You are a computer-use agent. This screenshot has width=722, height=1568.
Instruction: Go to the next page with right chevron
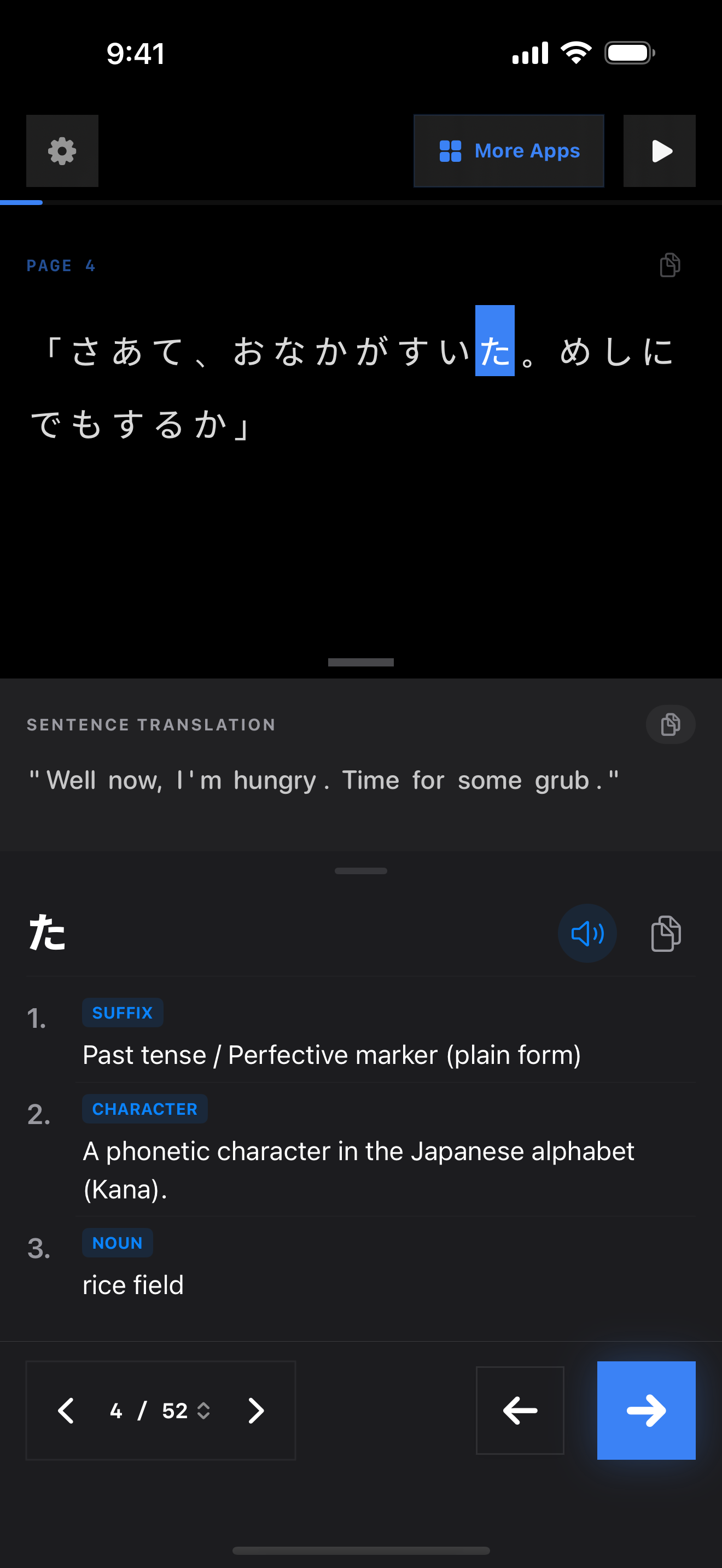pyautogui.click(x=257, y=1411)
